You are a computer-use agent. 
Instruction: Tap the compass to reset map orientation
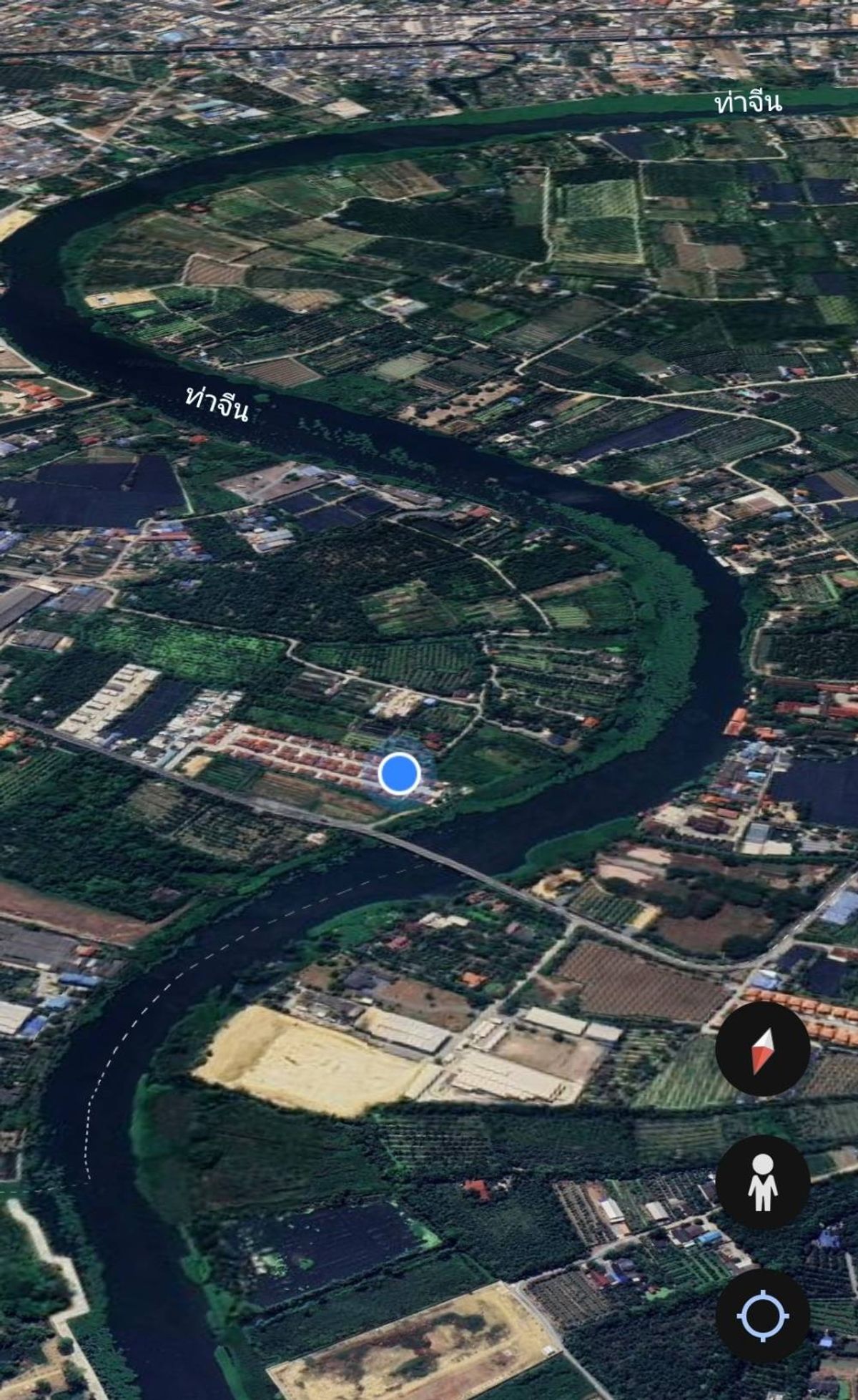coord(762,1049)
